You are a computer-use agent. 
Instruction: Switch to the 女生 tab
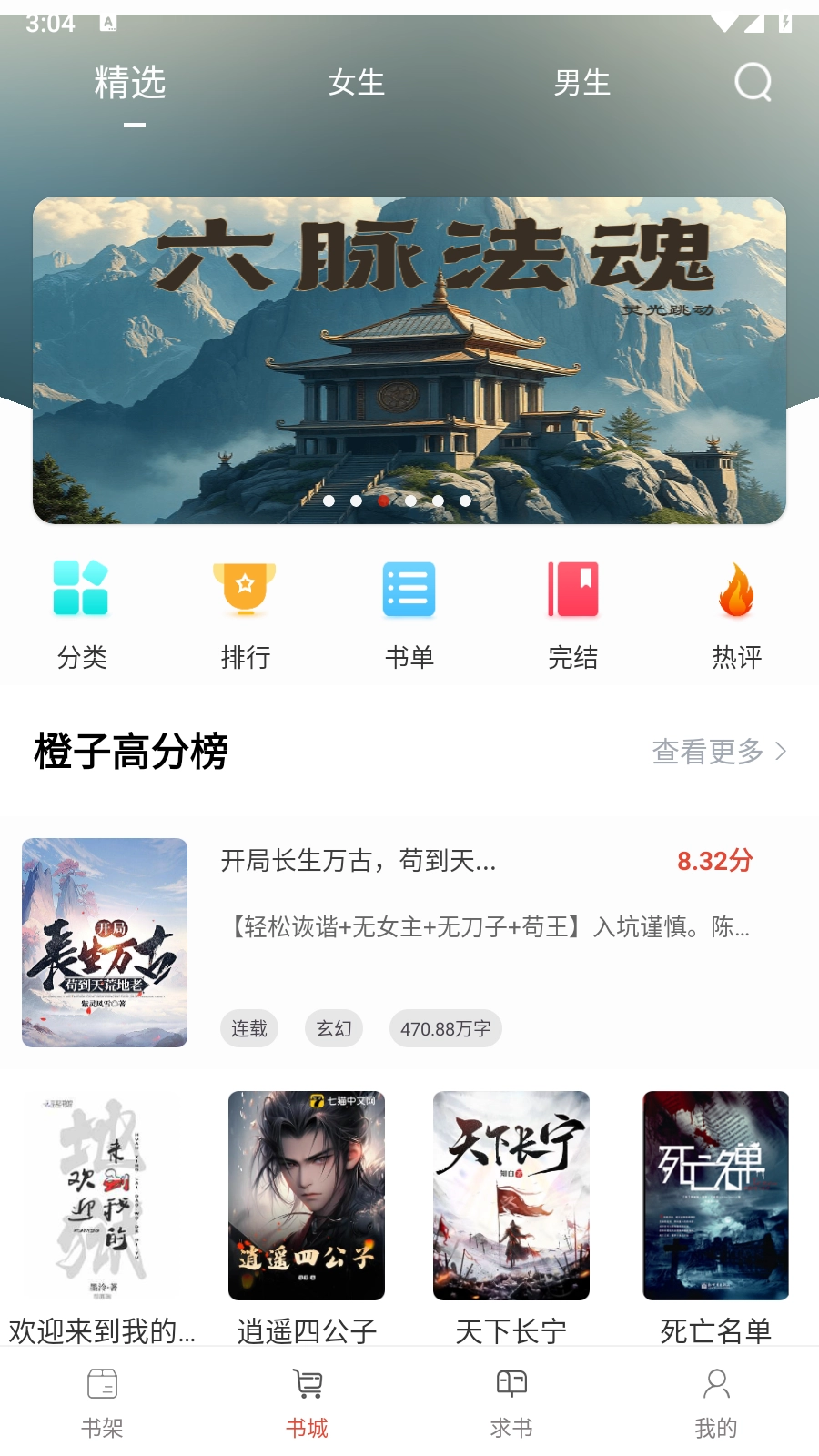coord(357,83)
